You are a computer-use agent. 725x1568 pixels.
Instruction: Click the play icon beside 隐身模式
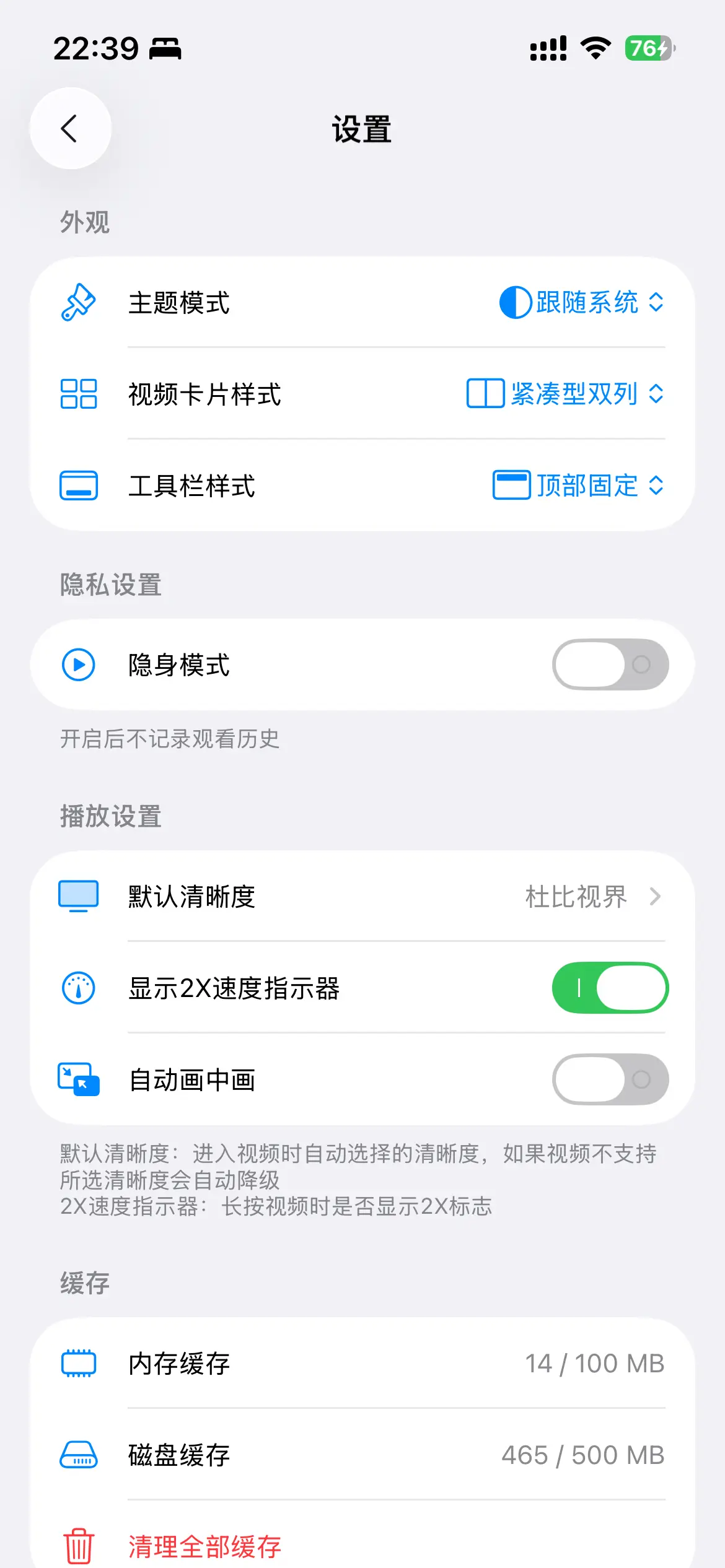[x=77, y=664]
